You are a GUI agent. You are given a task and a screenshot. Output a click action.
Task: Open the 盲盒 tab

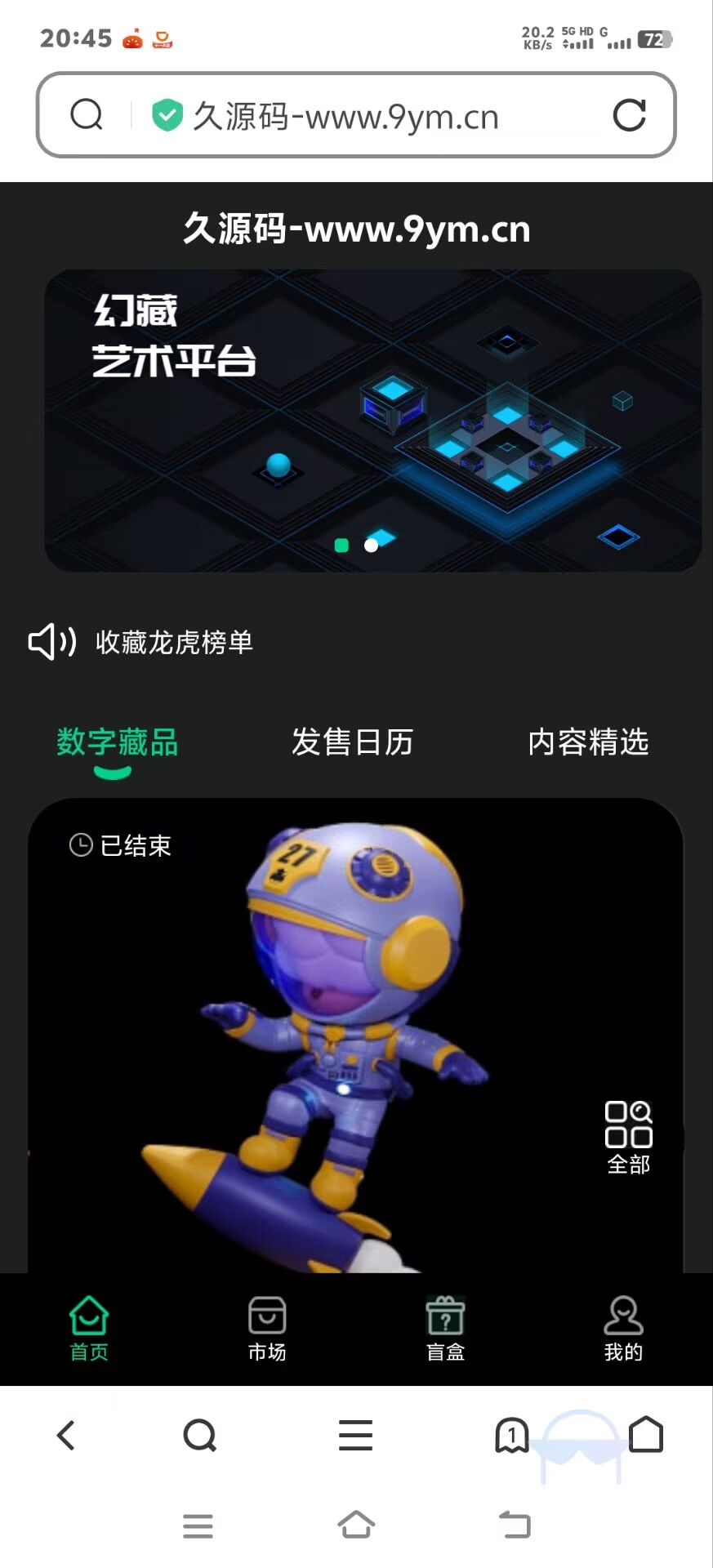point(445,1330)
